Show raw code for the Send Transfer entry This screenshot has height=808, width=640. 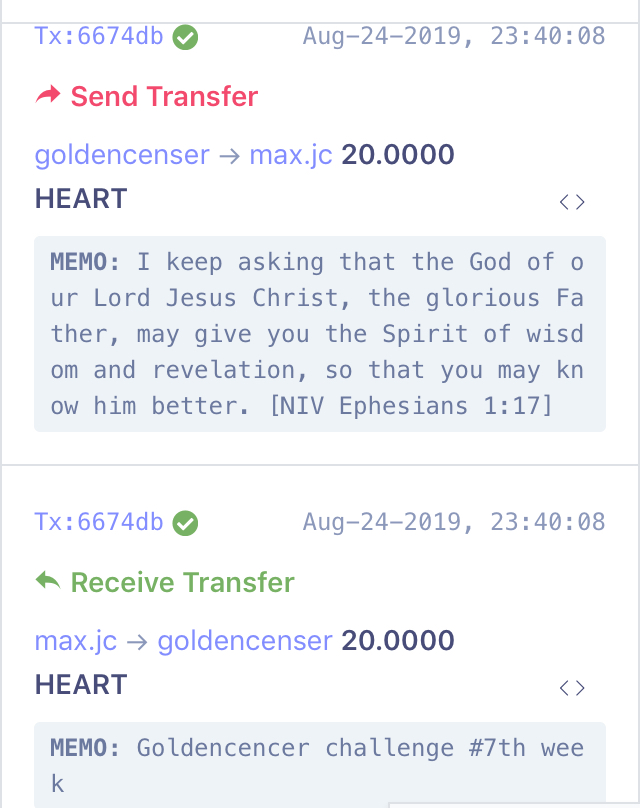572,202
